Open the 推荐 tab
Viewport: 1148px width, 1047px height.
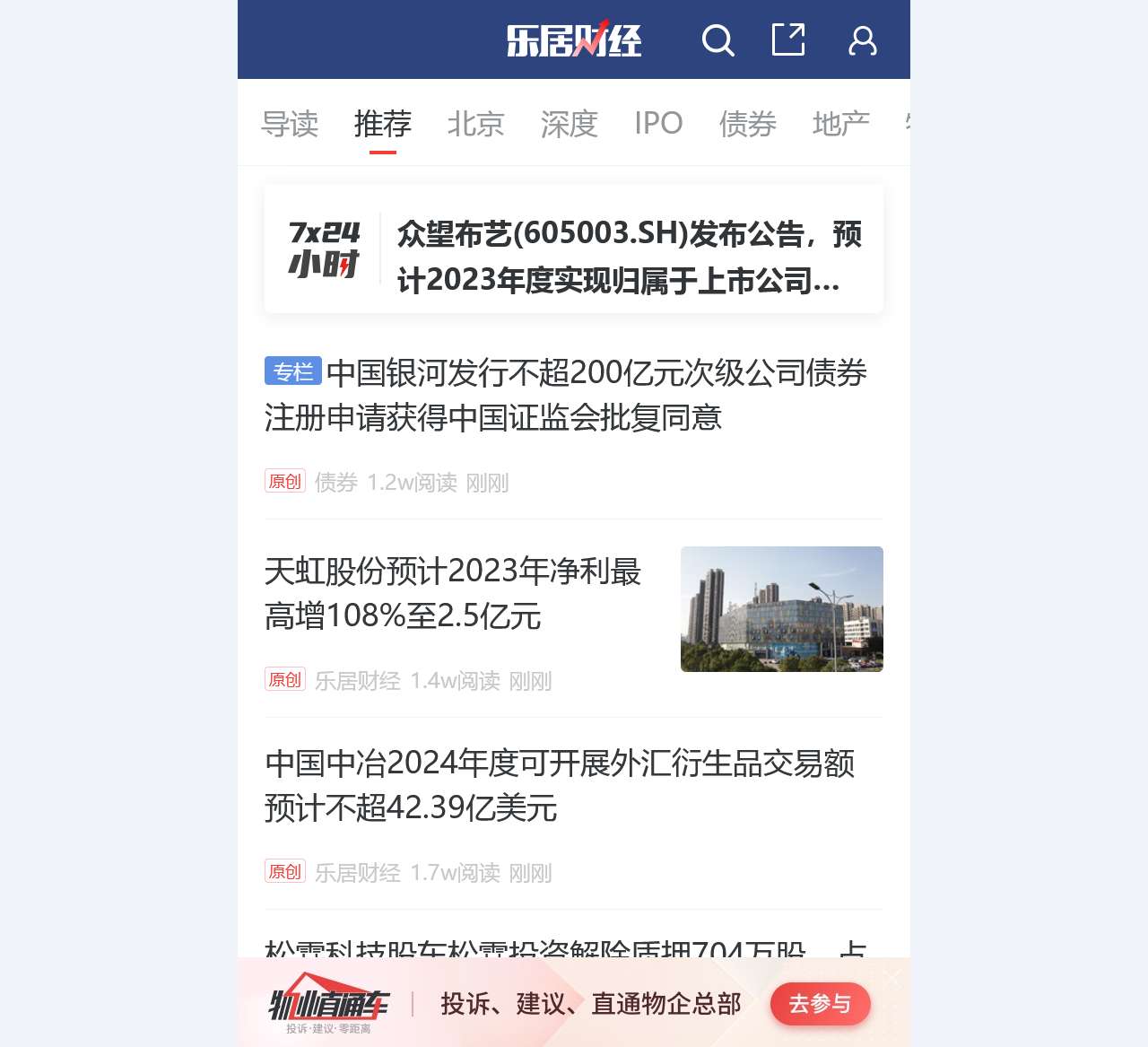point(383,124)
